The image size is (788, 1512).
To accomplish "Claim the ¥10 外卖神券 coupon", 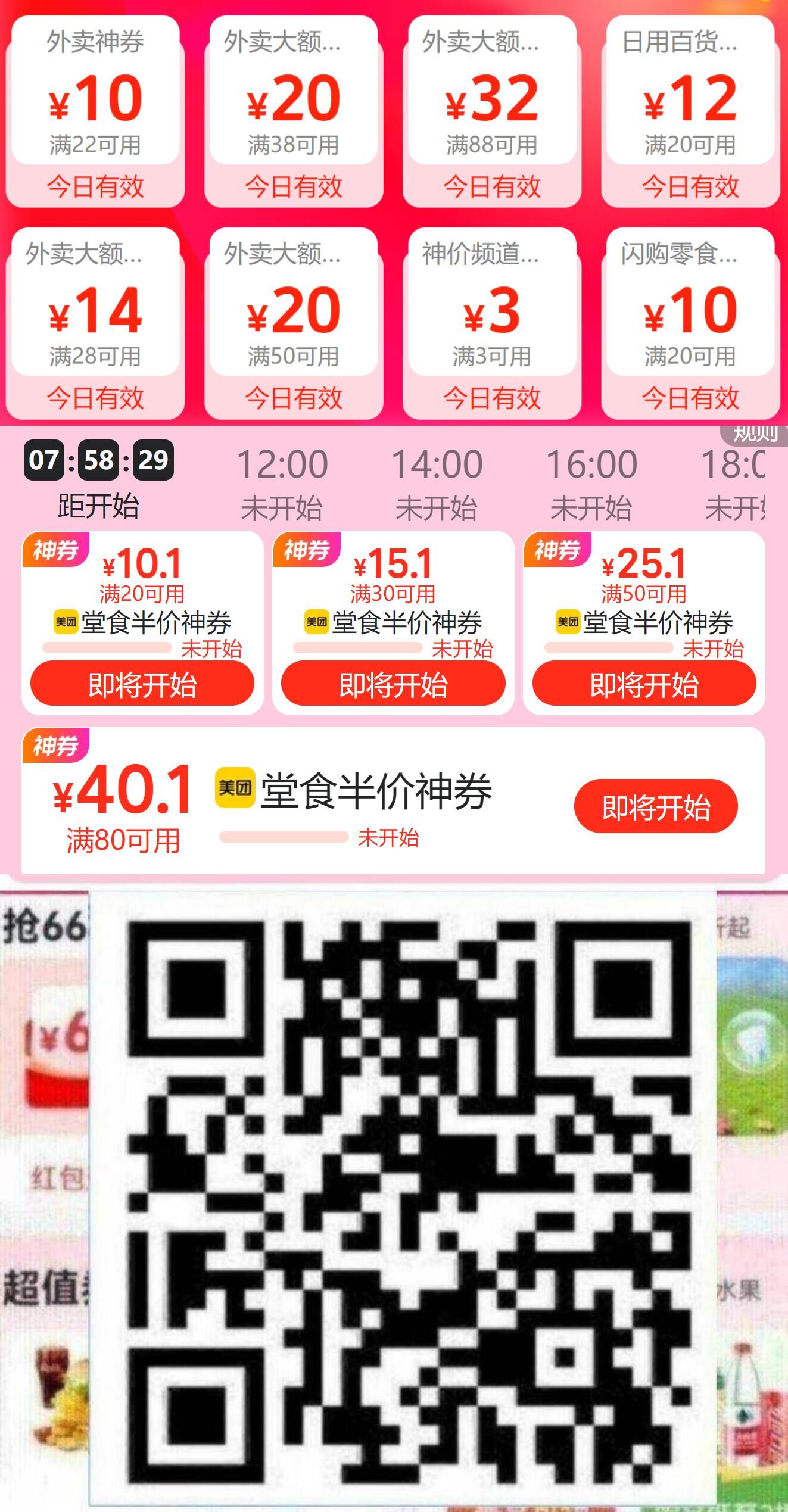I will [x=95, y=112].
